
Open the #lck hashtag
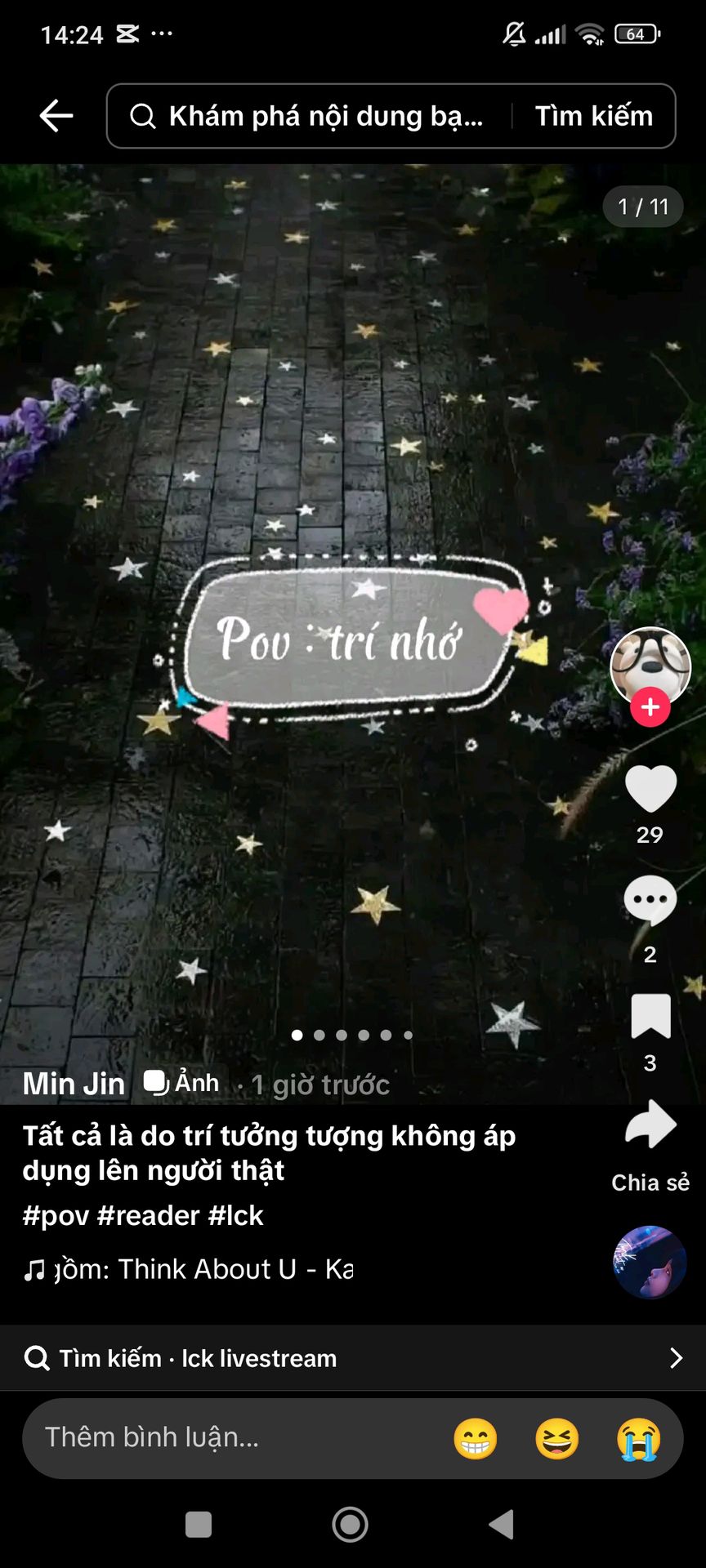pyautogui.click(x=236, y=1215)
